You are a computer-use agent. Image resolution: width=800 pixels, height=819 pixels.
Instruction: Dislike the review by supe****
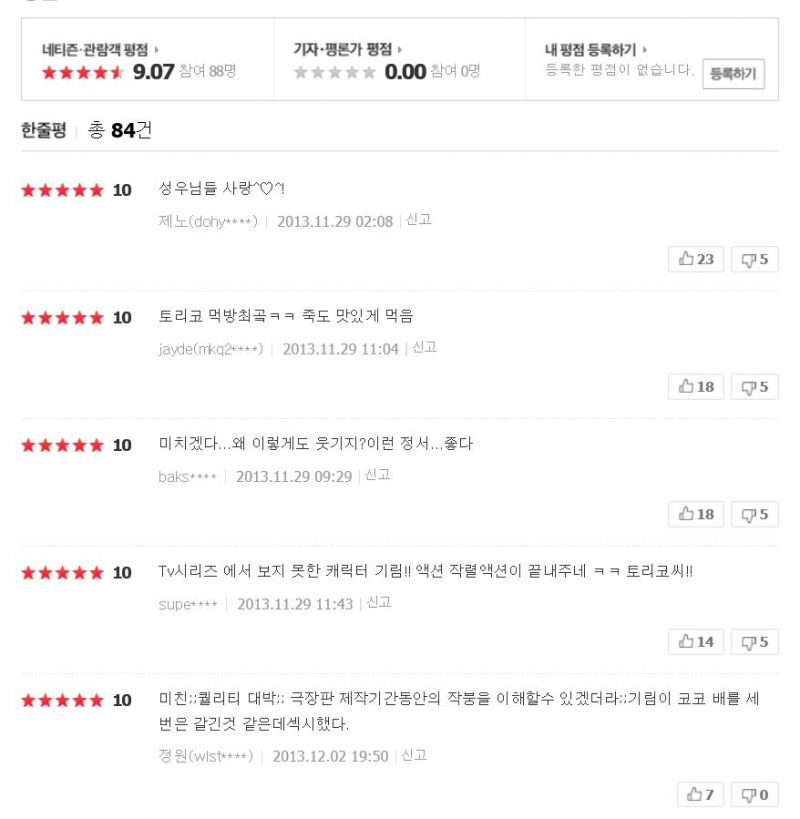[754, 641]
